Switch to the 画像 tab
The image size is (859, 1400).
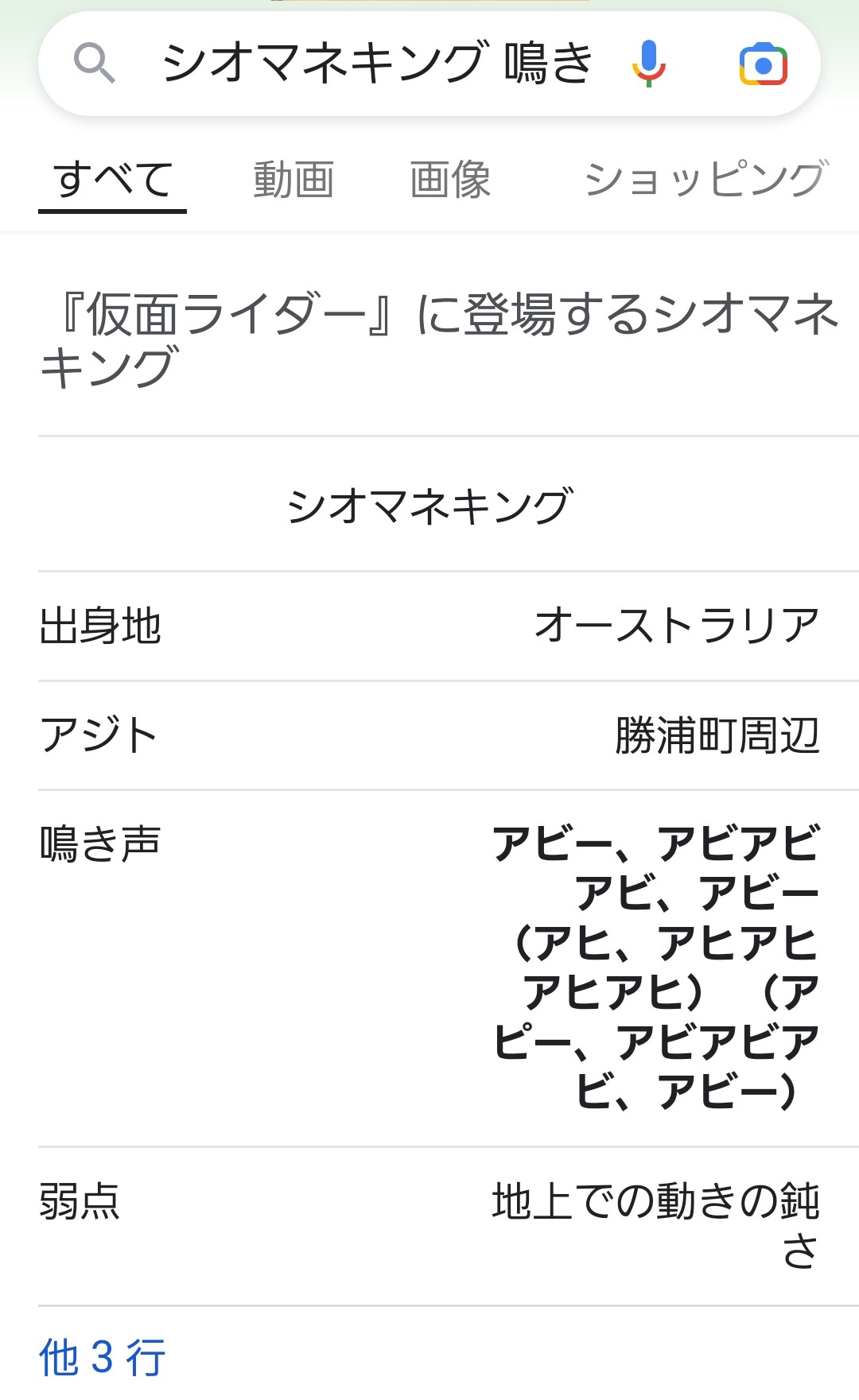(x=450, y=180)
